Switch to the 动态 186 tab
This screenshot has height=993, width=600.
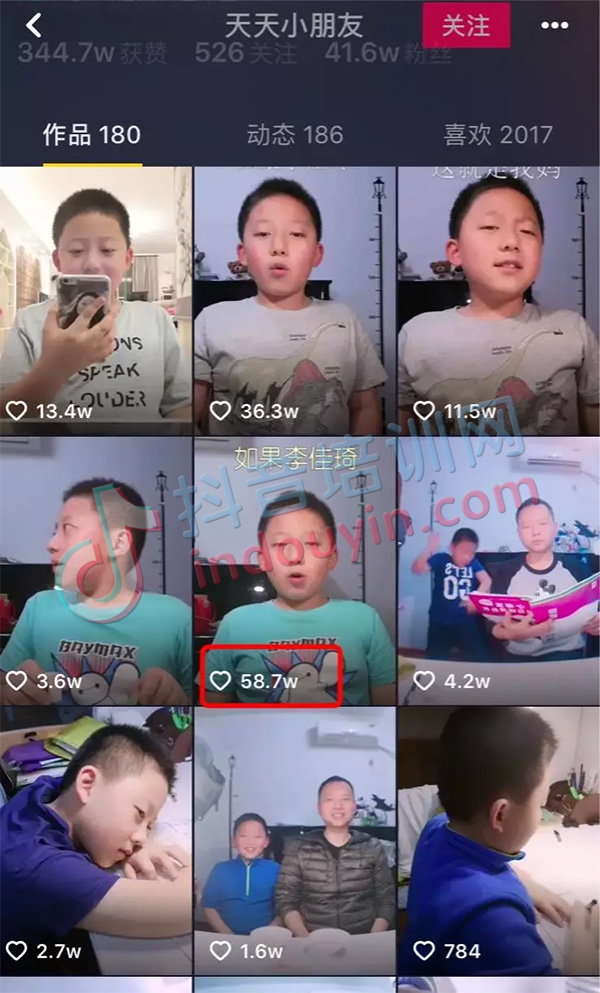(x=294, y=135)
